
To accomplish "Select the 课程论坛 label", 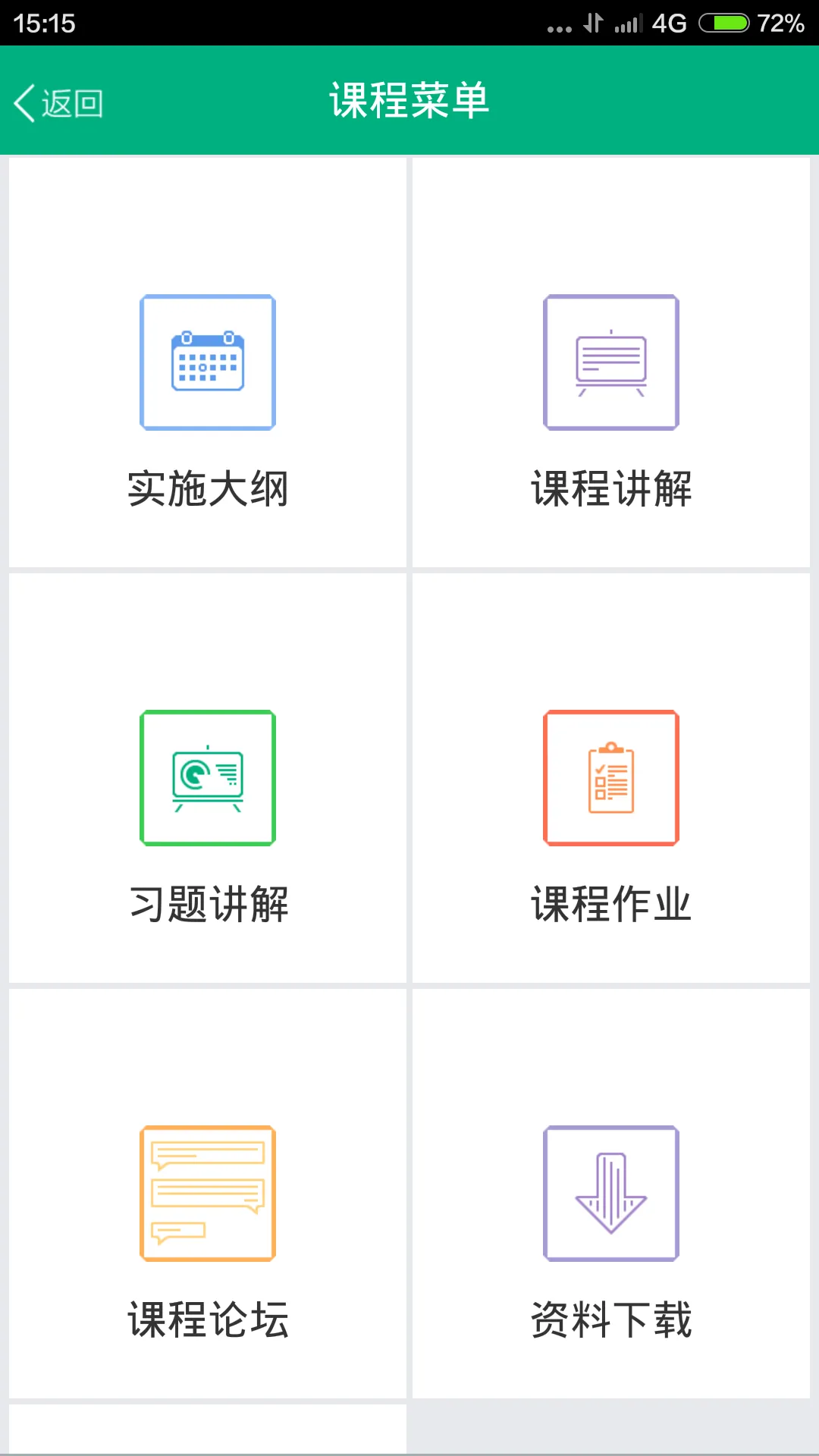I will (x=207, y=1317).
